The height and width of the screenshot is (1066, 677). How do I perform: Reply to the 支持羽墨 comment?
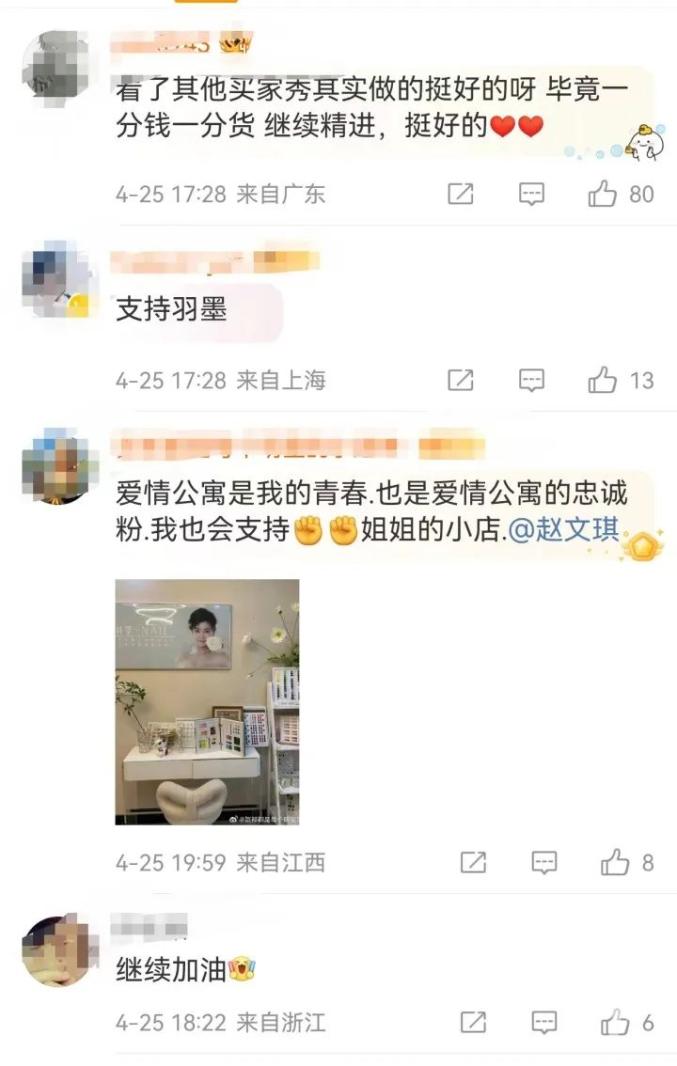531,380
